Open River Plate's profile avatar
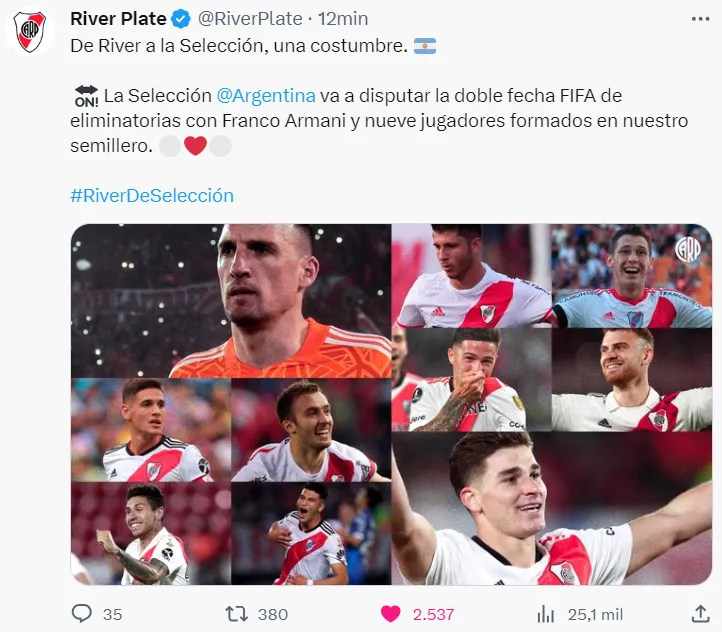 pos(30,31)
